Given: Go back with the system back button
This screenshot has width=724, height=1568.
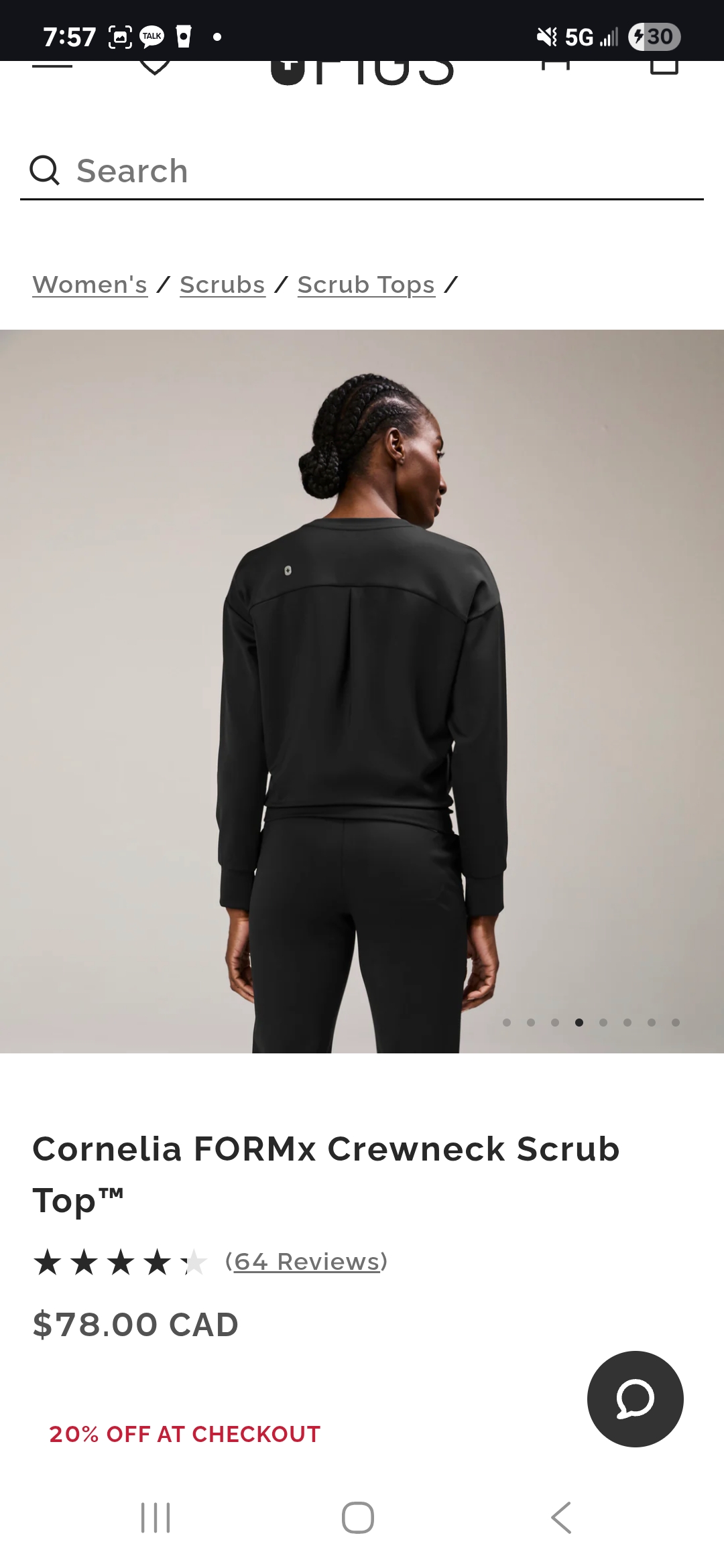Looking at the screenshot, I should (561, 1518).
